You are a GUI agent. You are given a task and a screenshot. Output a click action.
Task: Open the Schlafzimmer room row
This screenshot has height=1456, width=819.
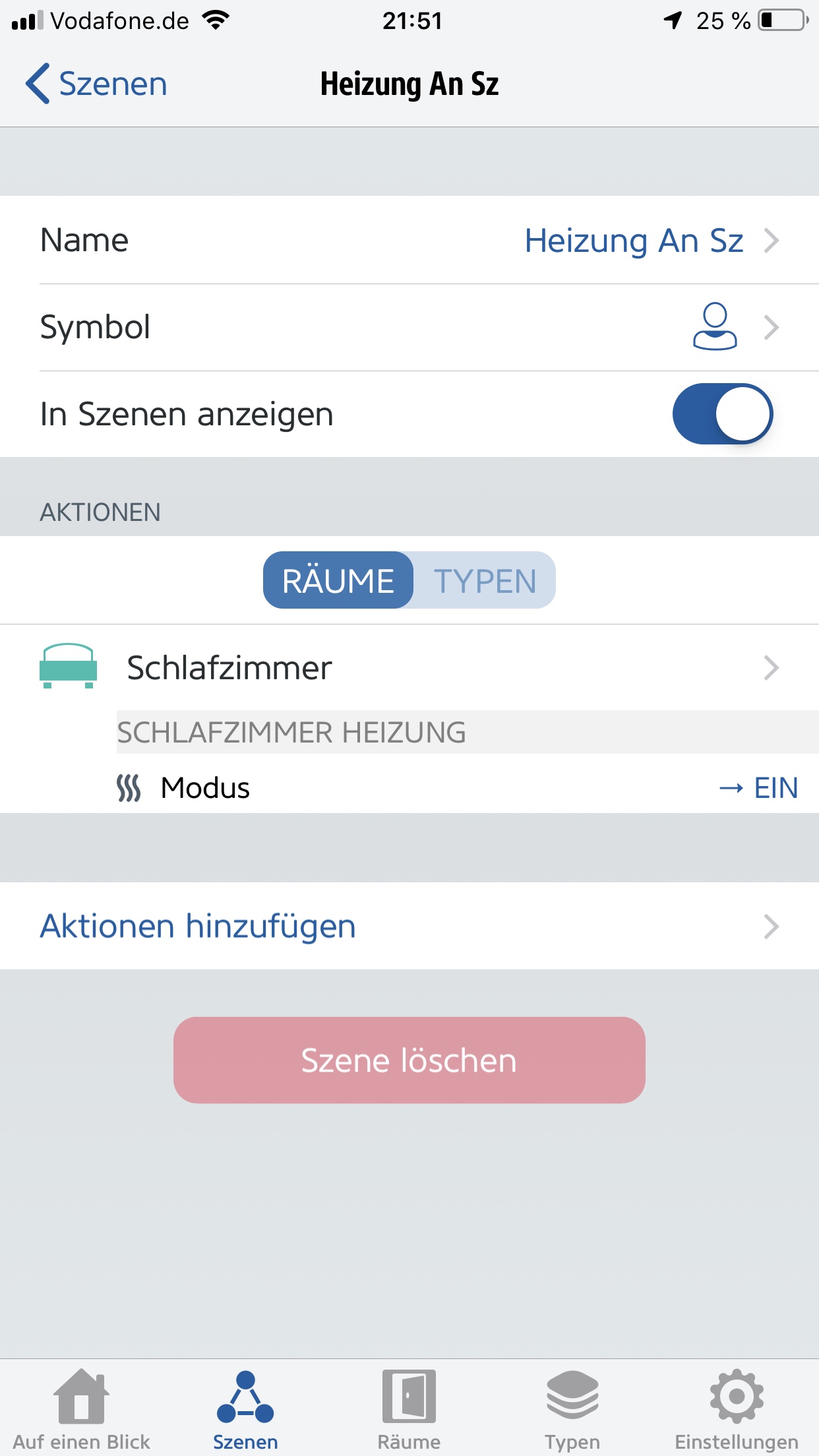(409, 667)
